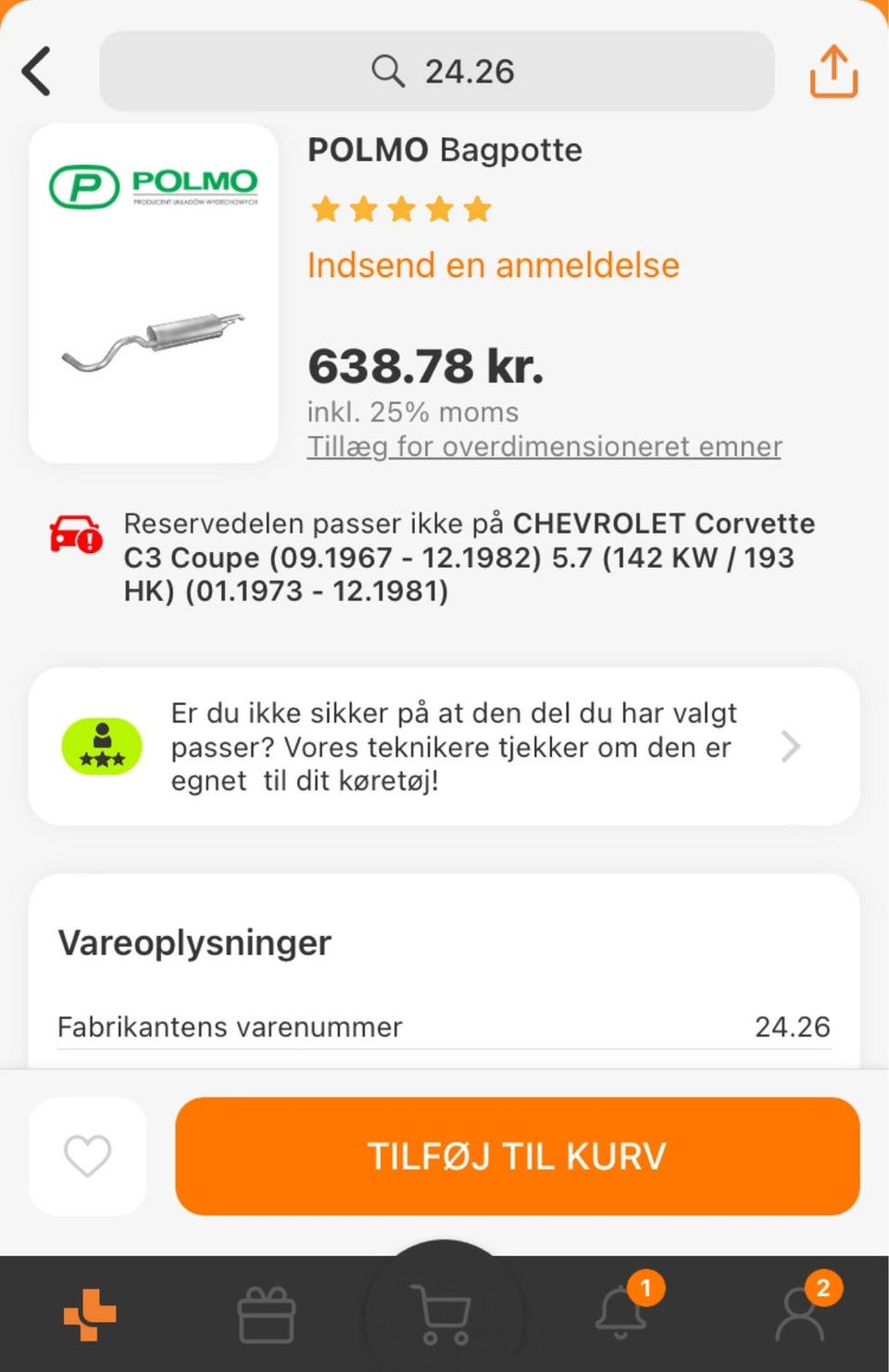
Task: Add product to favorites with heart
Action: pos(88,1156)
